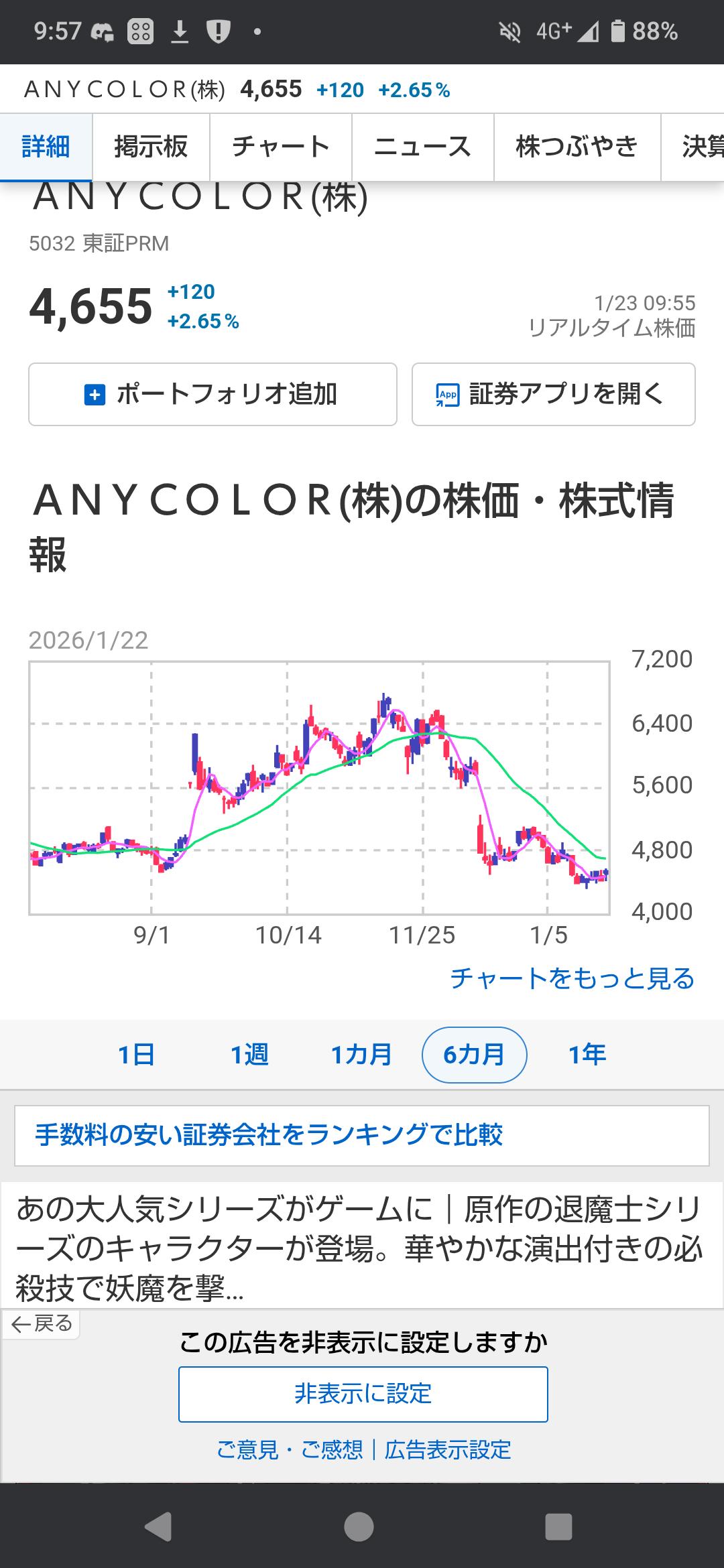Screen dimensions: 724x1568
Task: Tap 証券アプリを開く button
Action: point(553,394)
